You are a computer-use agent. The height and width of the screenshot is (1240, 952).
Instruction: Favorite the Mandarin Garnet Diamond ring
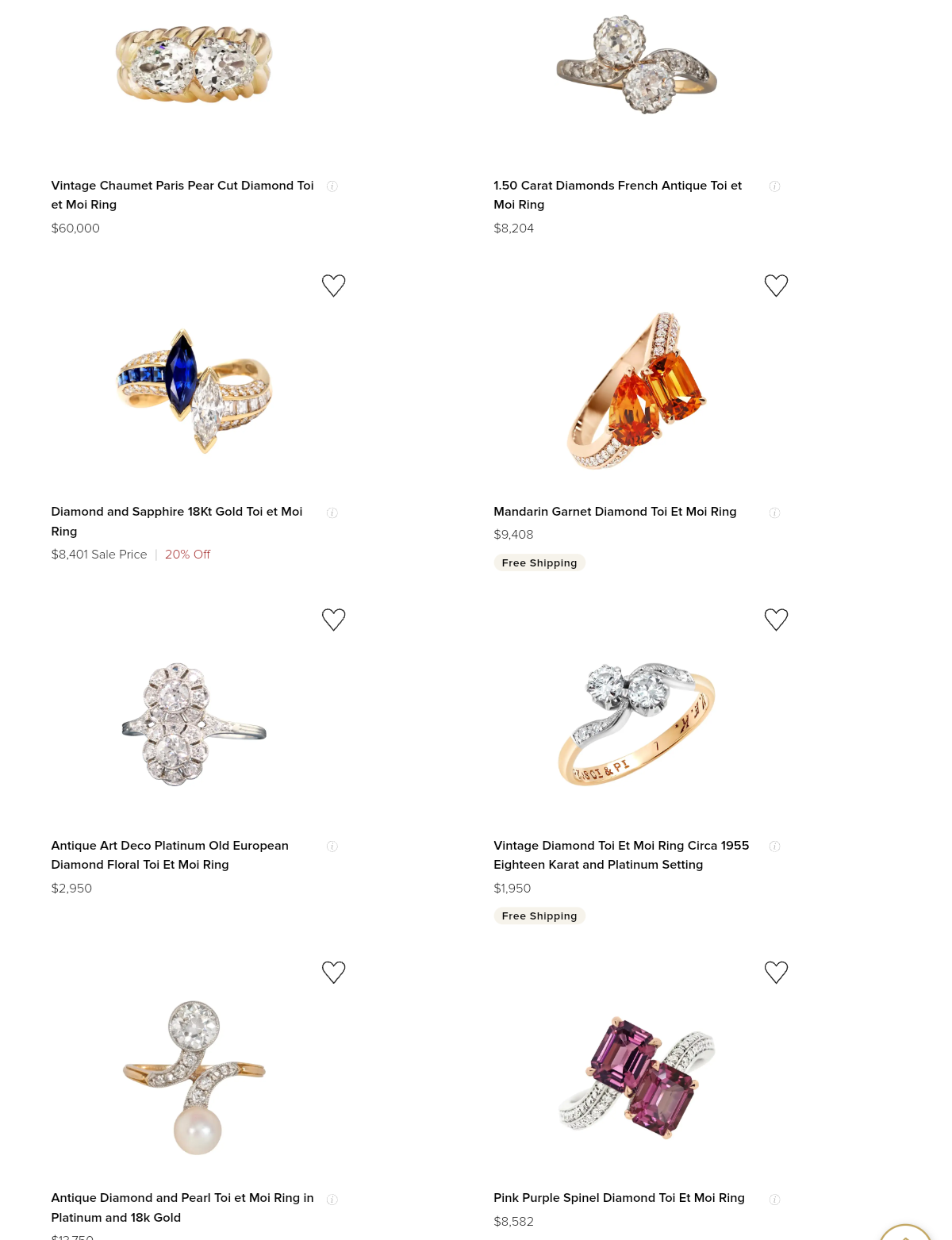click(776, 286)
